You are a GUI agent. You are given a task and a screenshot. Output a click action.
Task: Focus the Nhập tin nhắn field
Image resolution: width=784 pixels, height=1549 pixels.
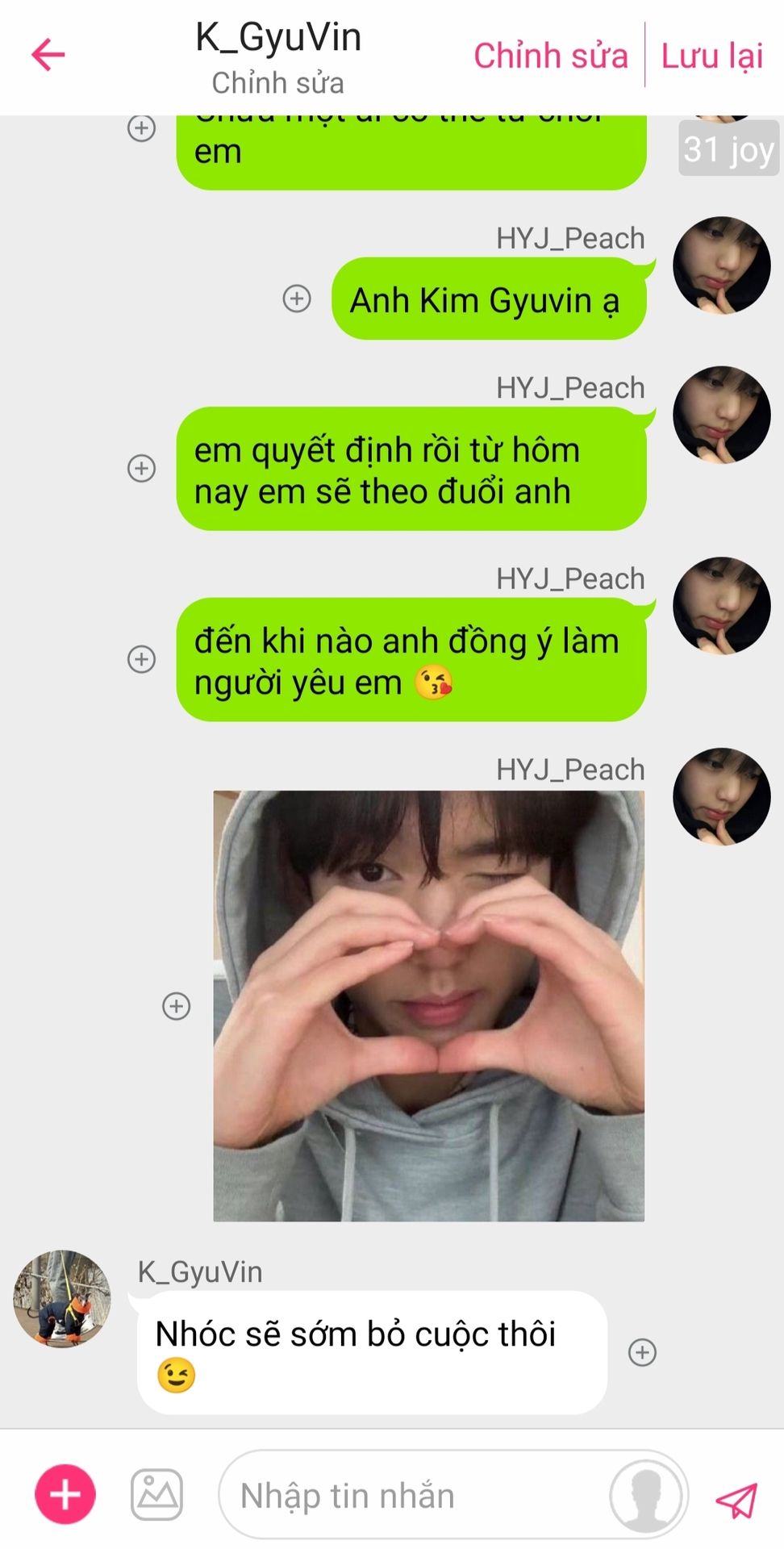pyautogui.click(x=413, y=1495)
